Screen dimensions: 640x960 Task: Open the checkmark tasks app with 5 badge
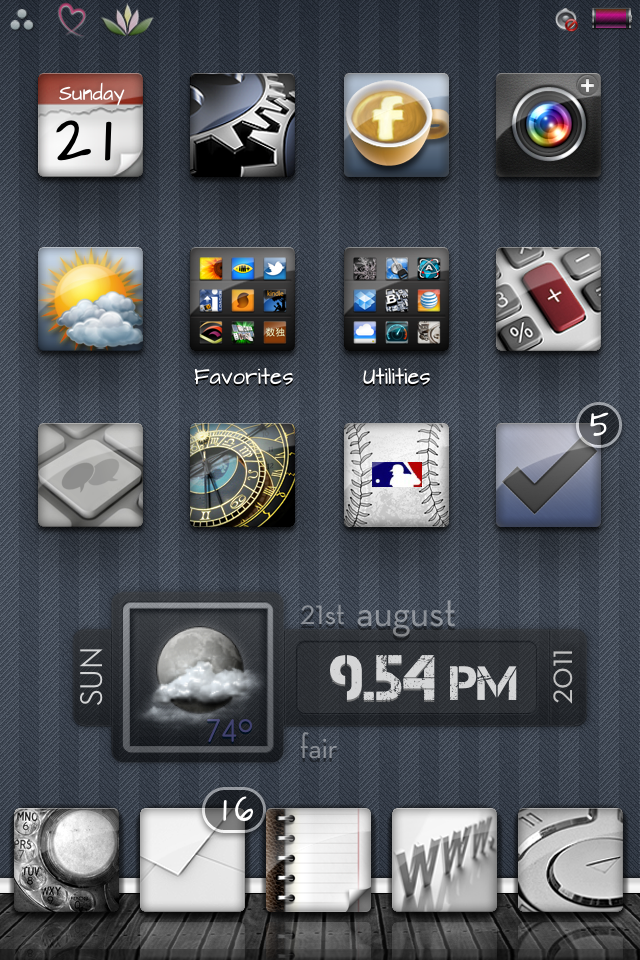(548, 474)
